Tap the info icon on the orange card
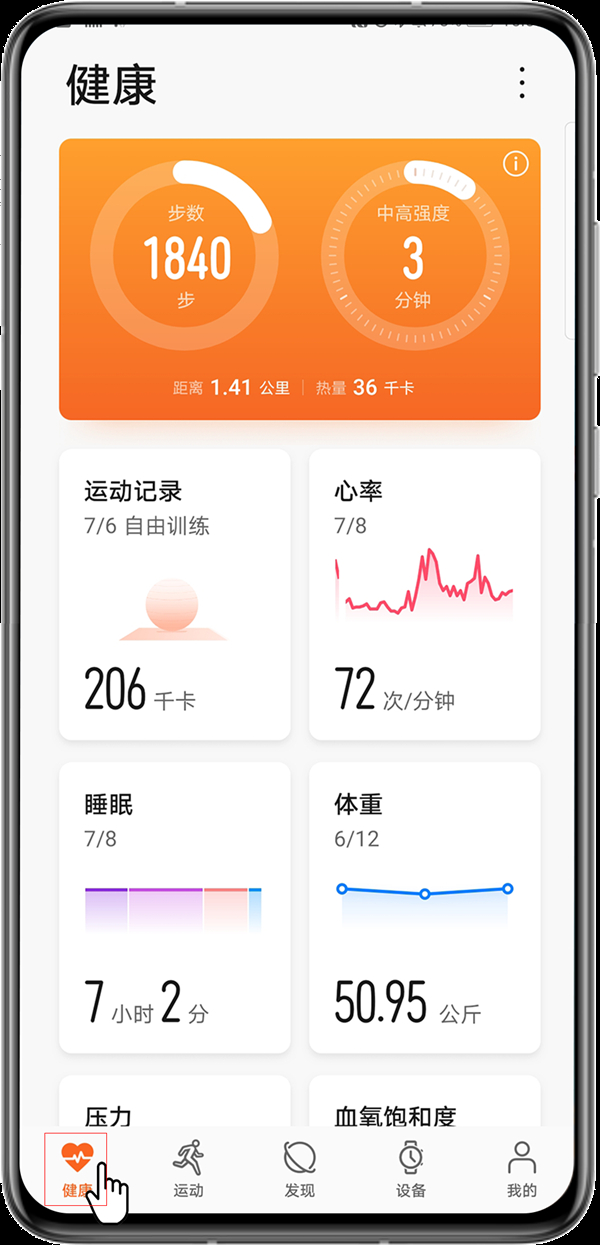Image resolution: width=600 pixels, height=1245 pixels. [515, 164]
